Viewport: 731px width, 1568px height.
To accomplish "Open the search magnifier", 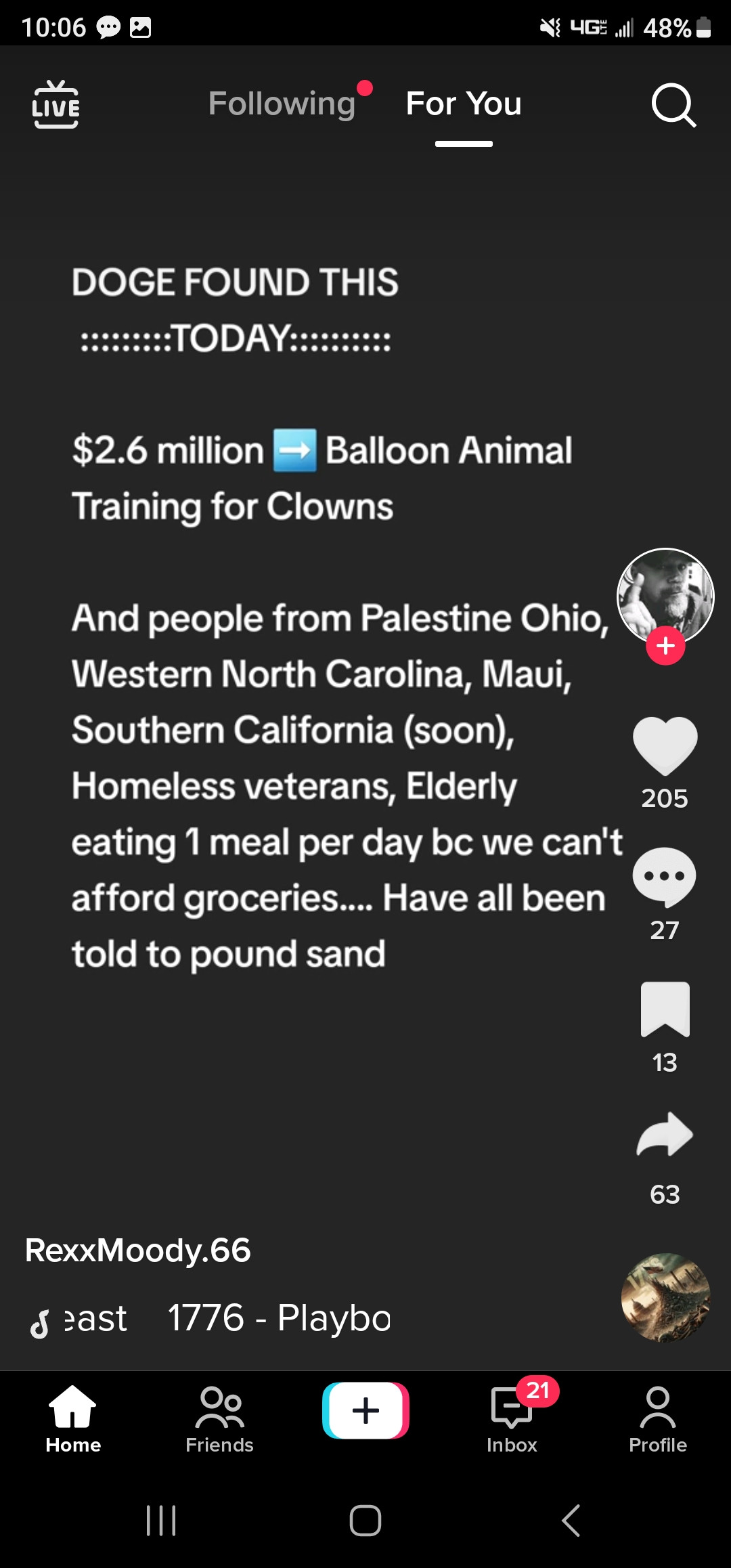I will 673,105.
